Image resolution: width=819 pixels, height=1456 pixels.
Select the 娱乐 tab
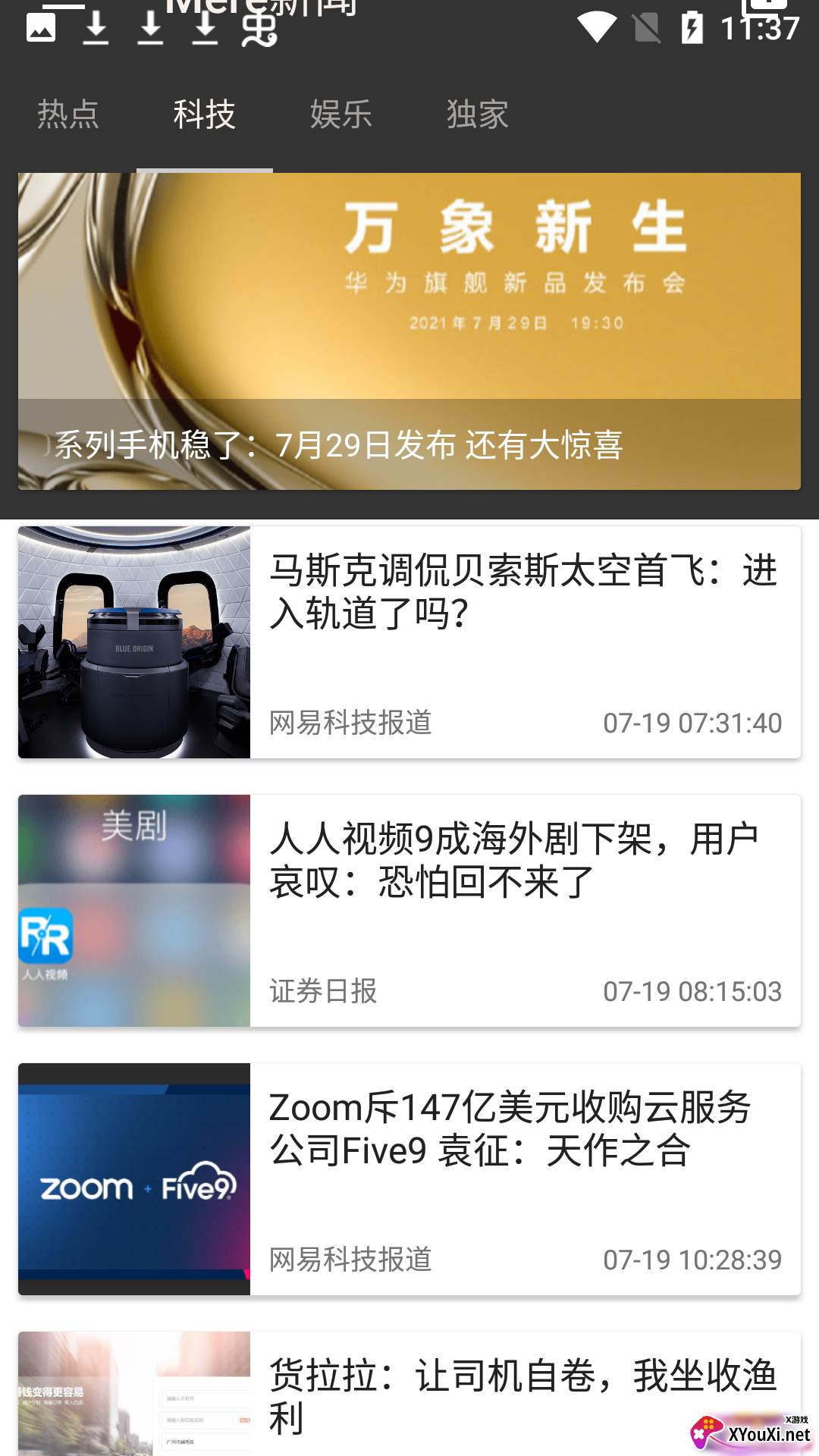pyautogui.click(x=340, y=114)
